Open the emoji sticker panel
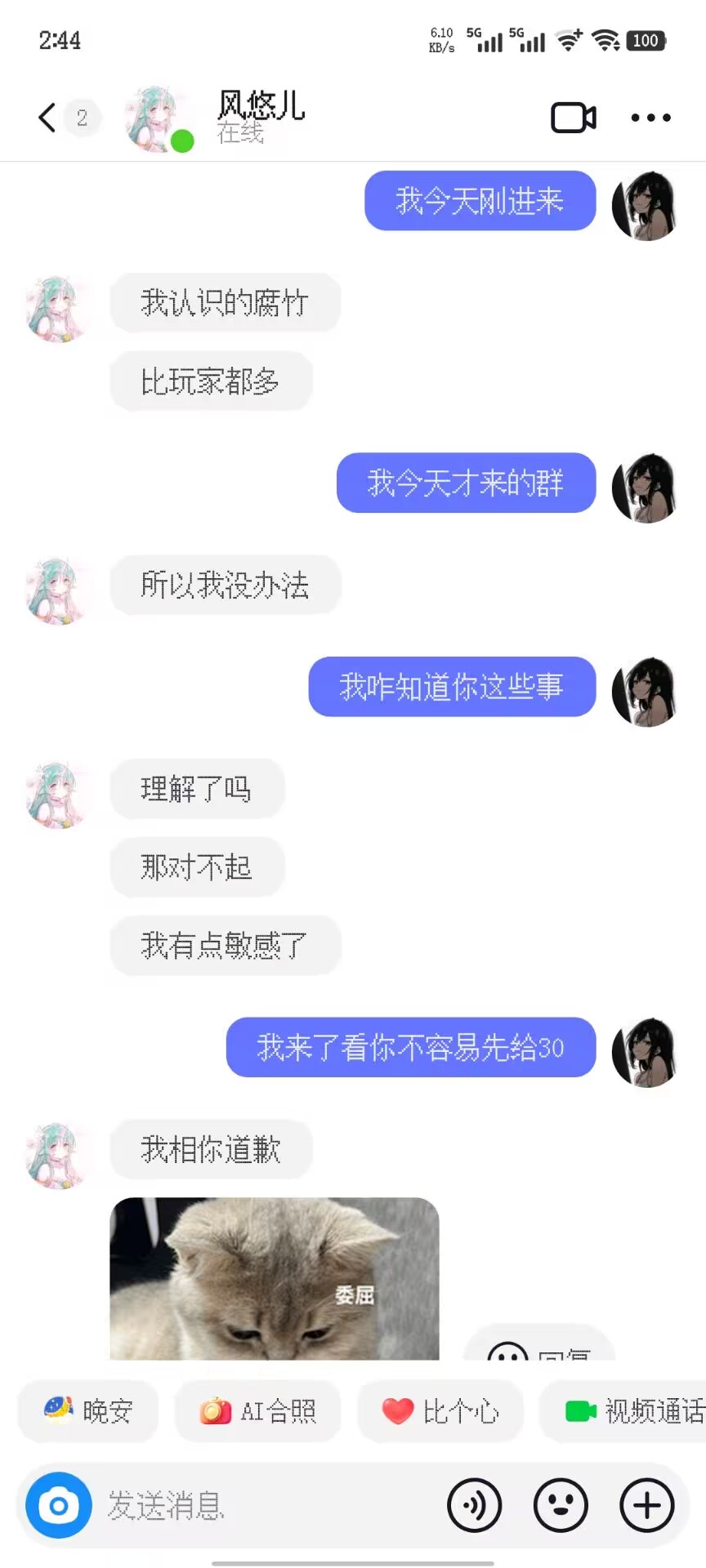Image resolution: width=706 pixels, height=1568 pixels. coord(561,1505)
